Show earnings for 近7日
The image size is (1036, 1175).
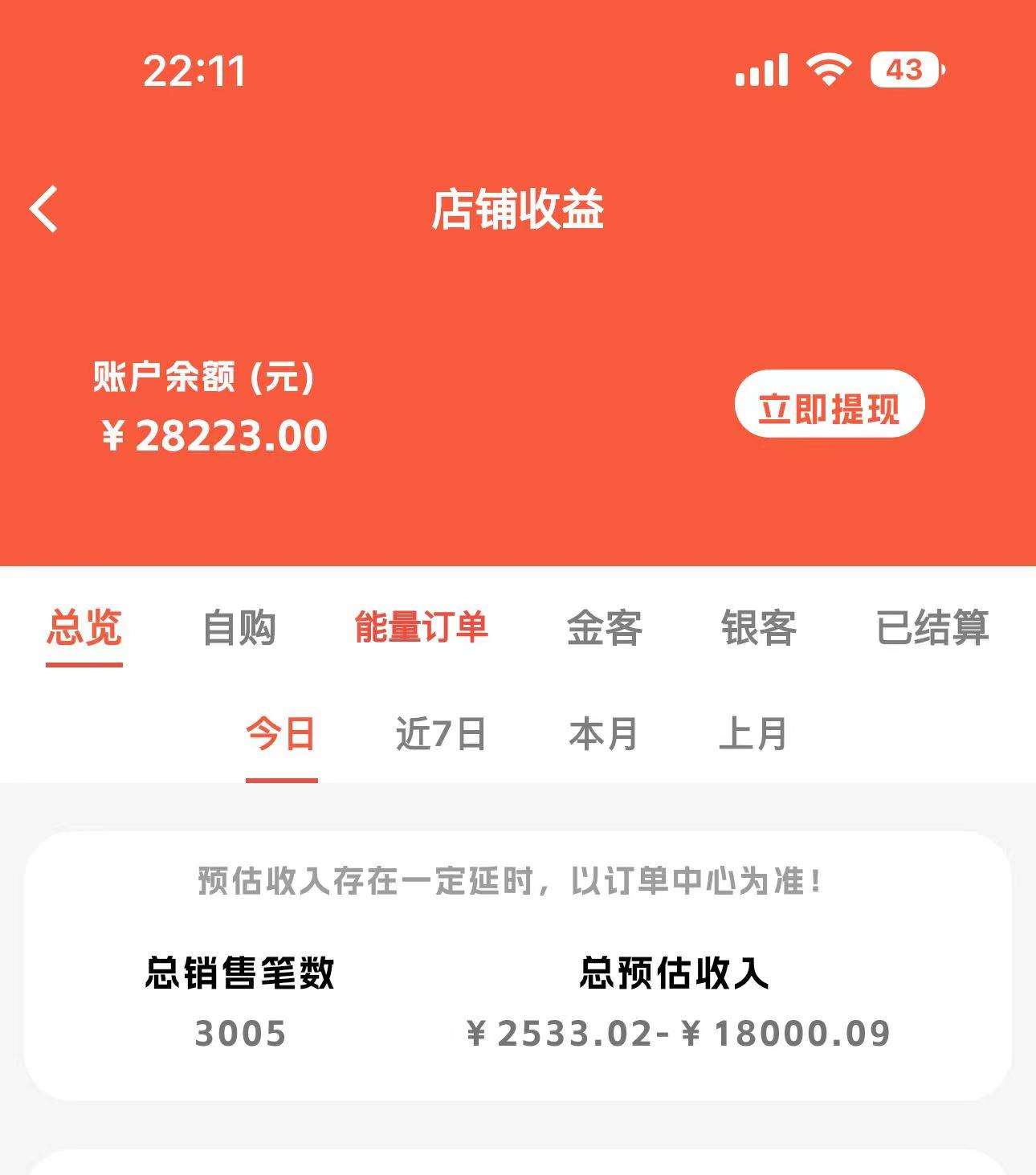pos(441,734)
